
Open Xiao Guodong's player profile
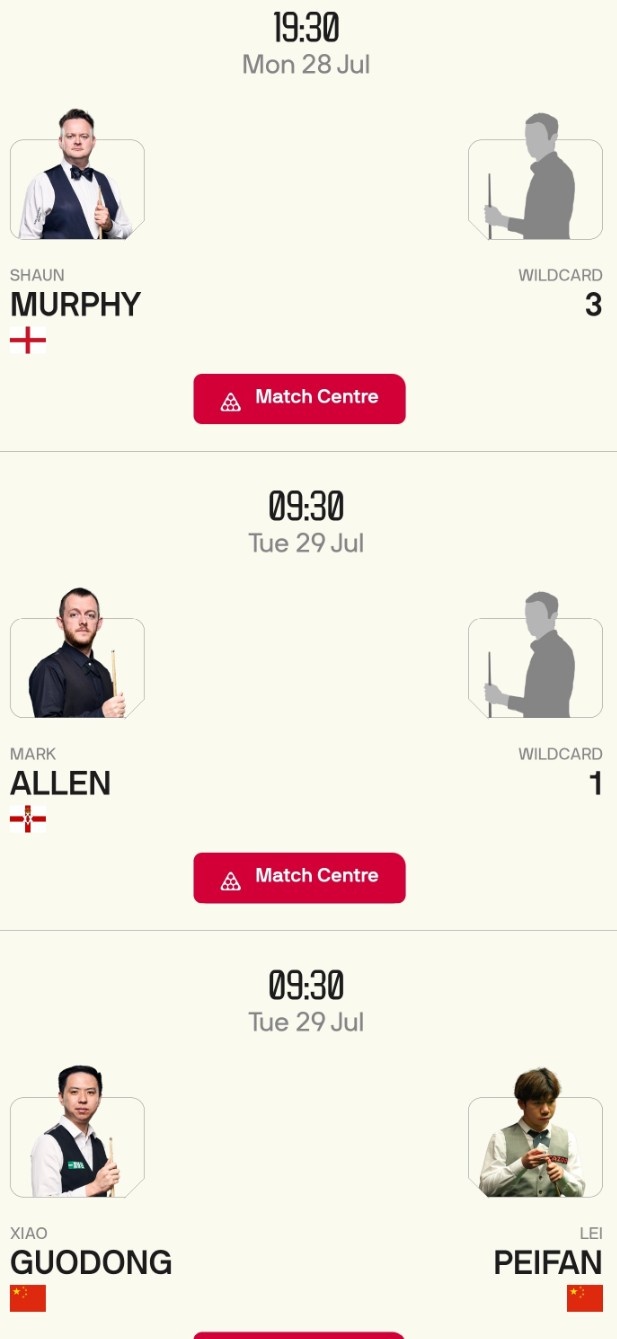tap(90, 1262)
